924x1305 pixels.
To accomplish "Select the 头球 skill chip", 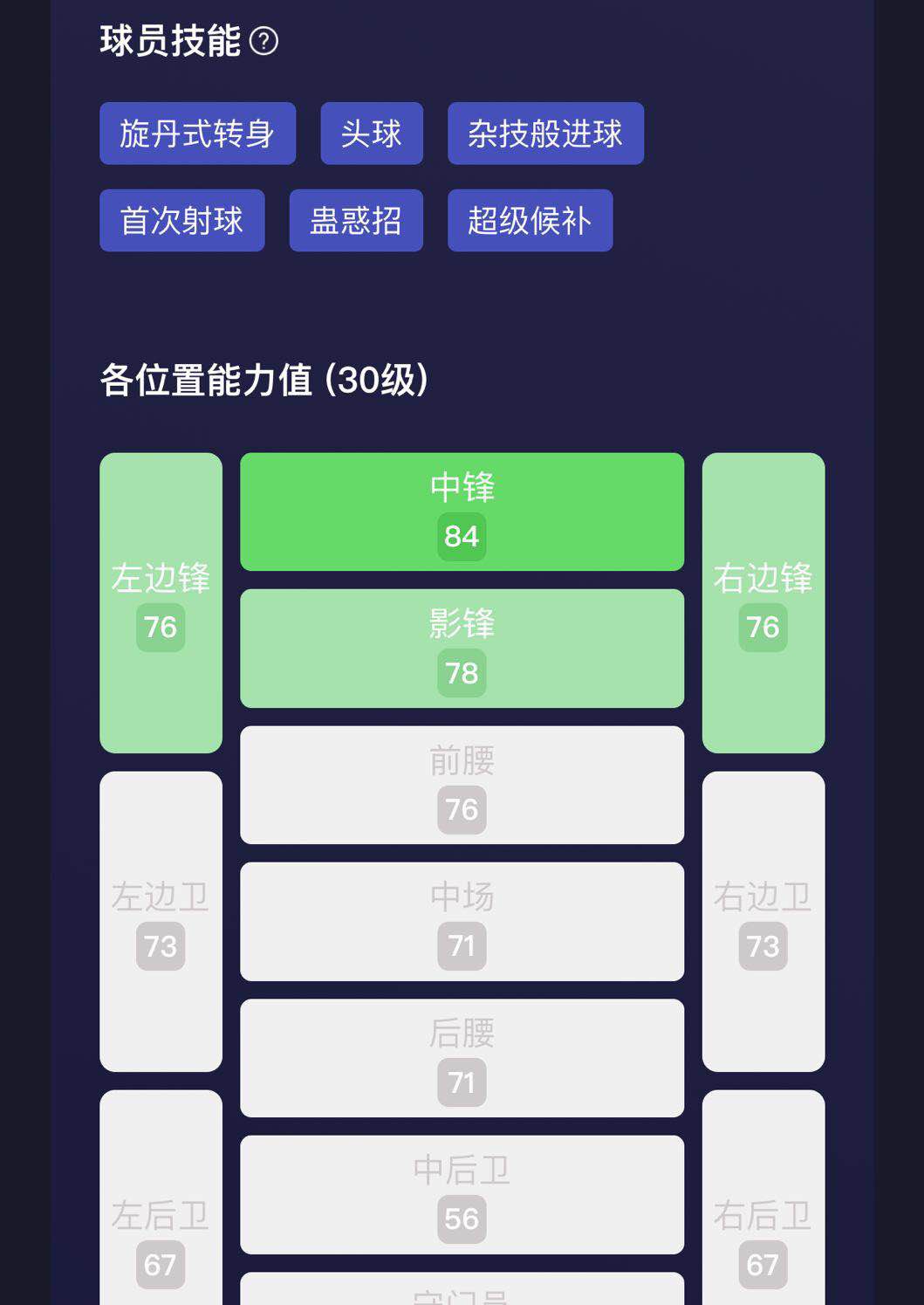I will (372, 134).
